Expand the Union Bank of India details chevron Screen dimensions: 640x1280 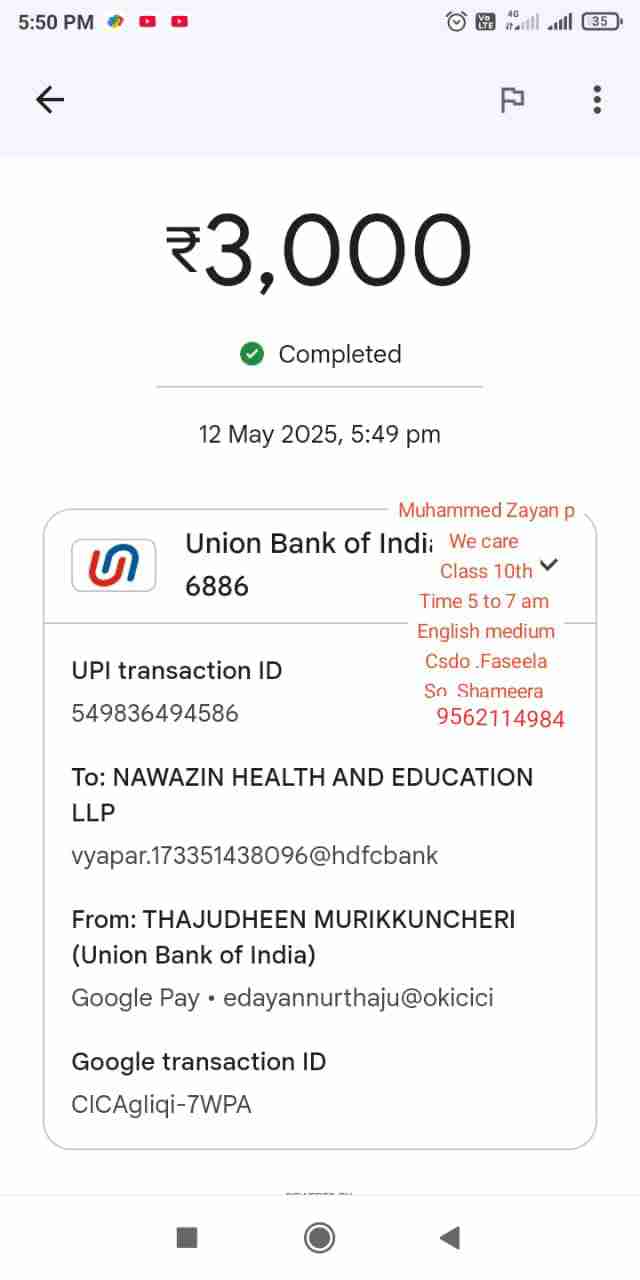click(x=548, y=565)
